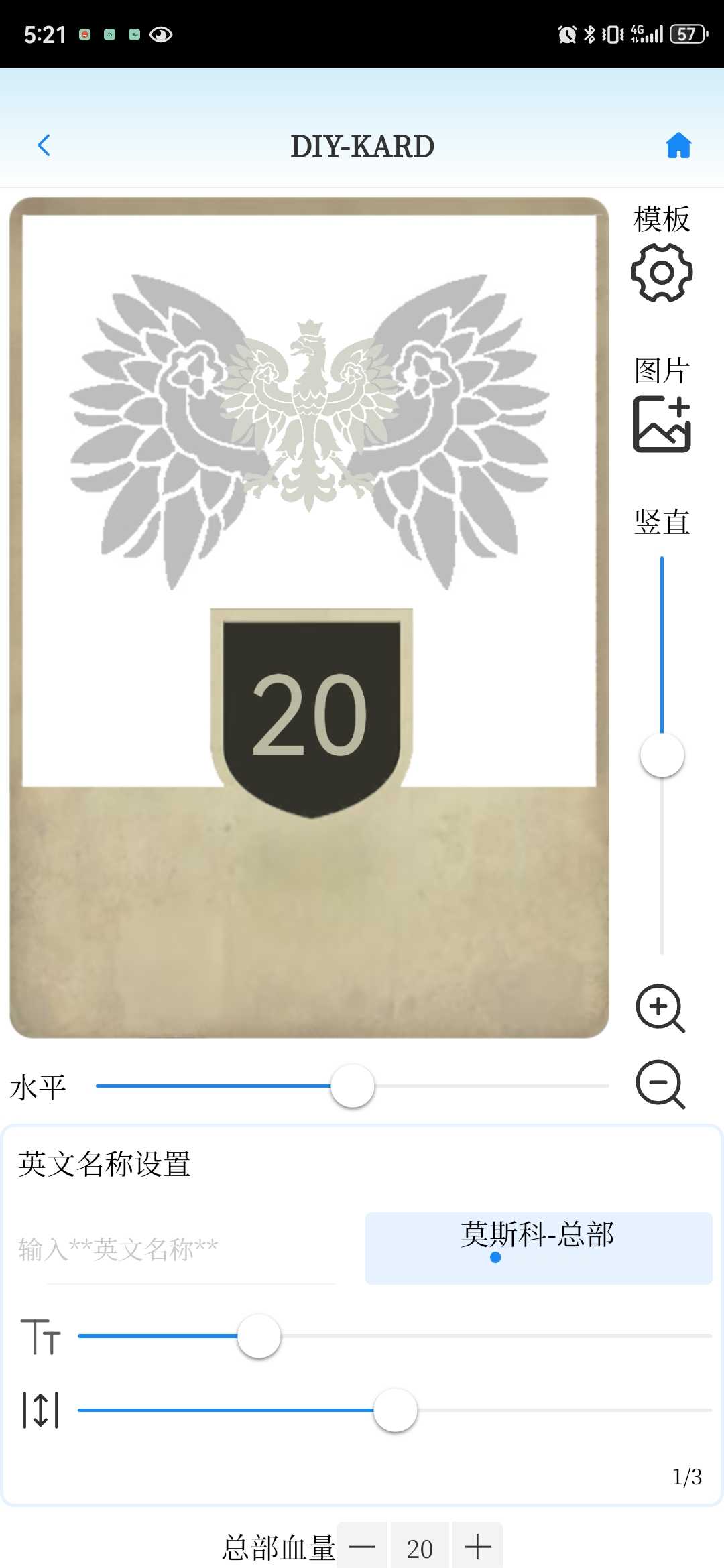Open template settings gear icon
Image resolution: width=724 pixels, height=1568 pixels.
click(662, 273)
